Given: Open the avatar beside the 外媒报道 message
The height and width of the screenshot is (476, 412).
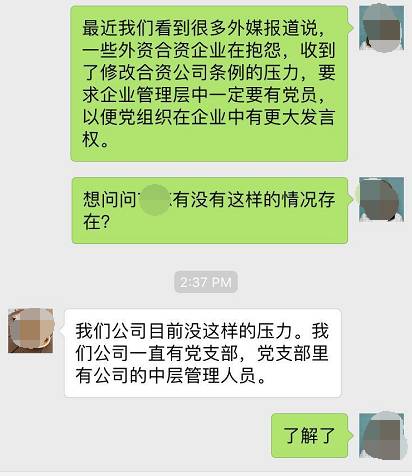Looking at the screenshot, I should coord(381,28).
